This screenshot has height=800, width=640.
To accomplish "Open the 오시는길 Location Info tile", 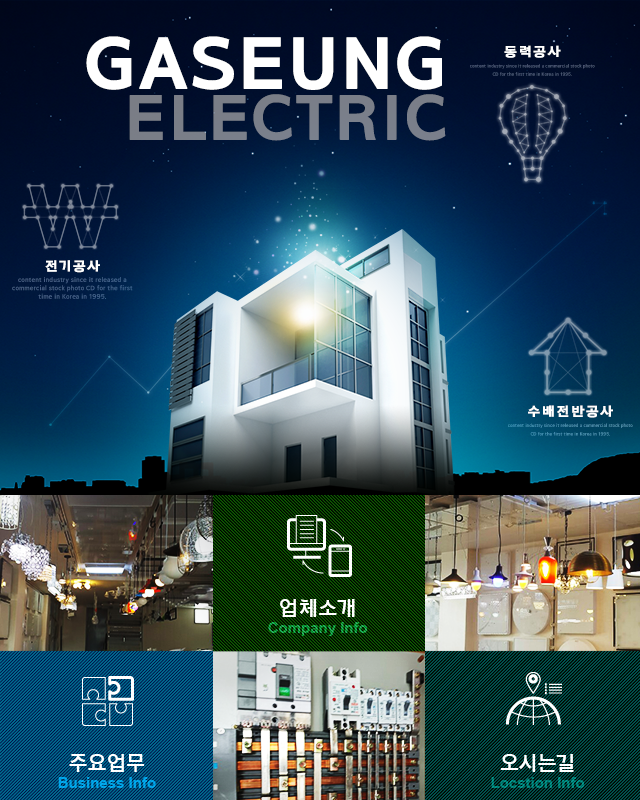I will 533,727.
